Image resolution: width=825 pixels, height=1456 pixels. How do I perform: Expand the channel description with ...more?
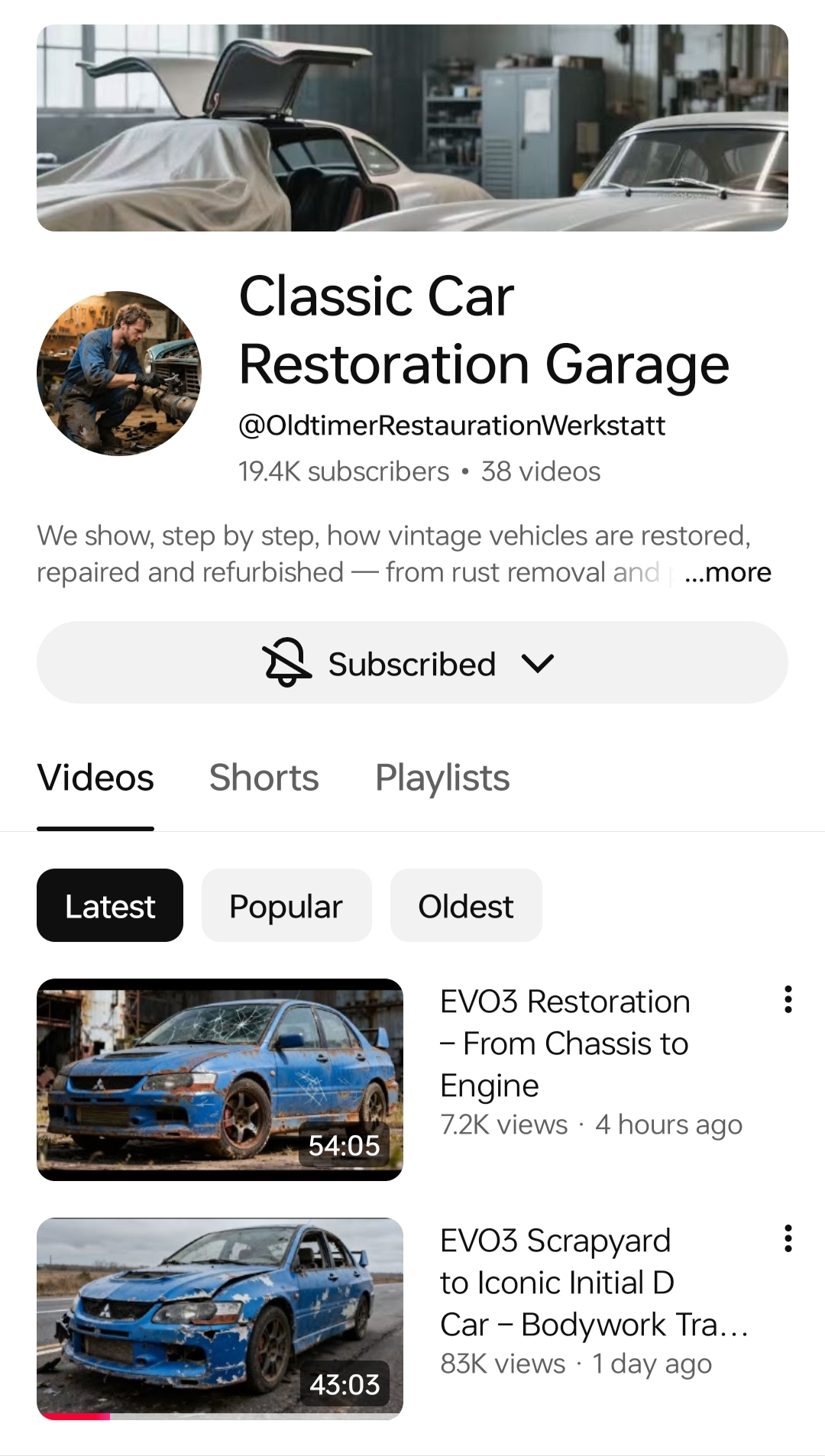coord(728,572)
